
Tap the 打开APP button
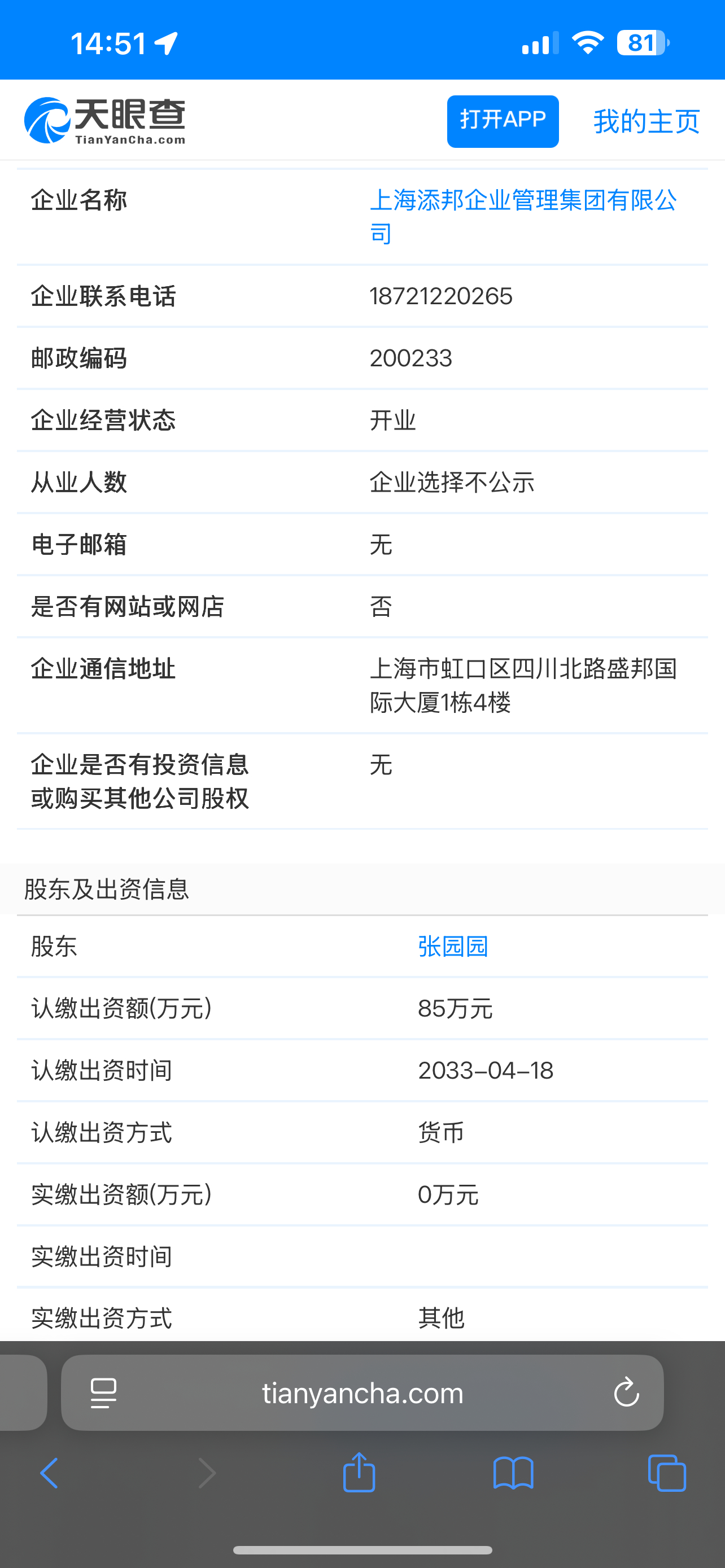click(x=503, y=121)
